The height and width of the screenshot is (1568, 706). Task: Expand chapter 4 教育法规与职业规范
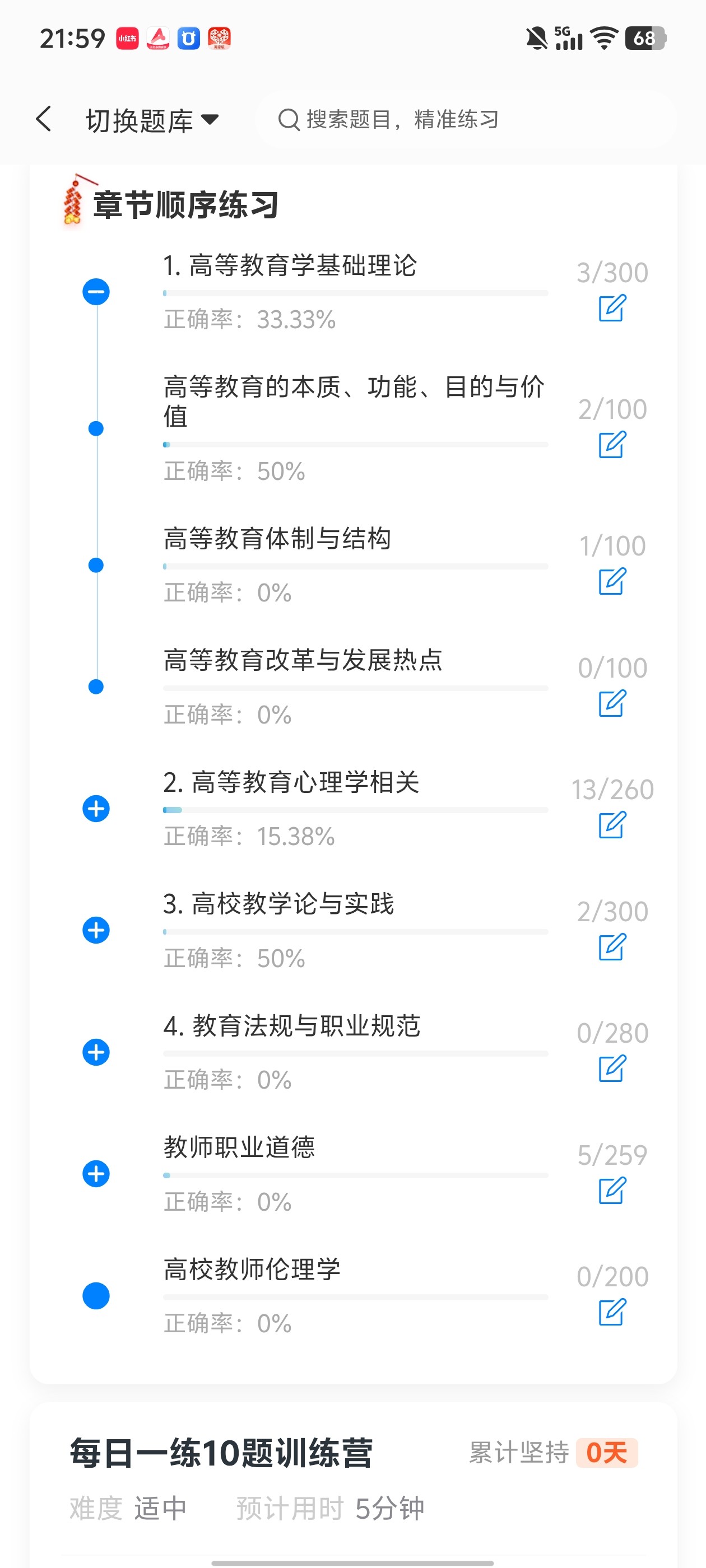pyautogui.click(x=96, y=1052)
